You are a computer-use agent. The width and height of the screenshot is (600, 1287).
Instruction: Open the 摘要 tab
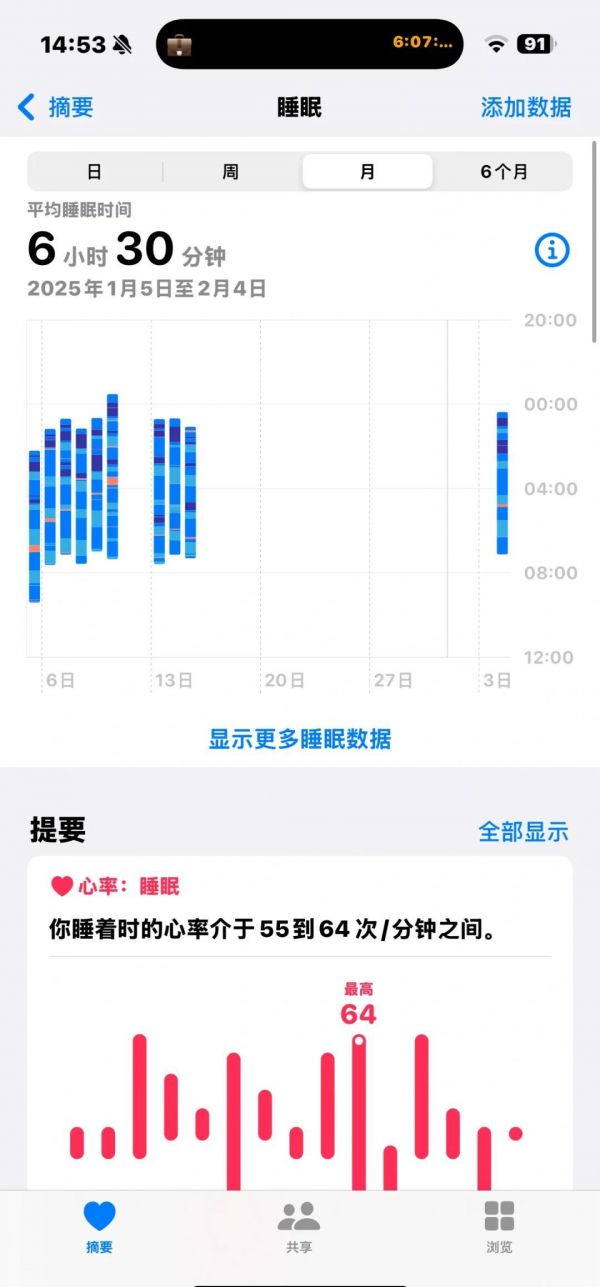click(99, 1227)
